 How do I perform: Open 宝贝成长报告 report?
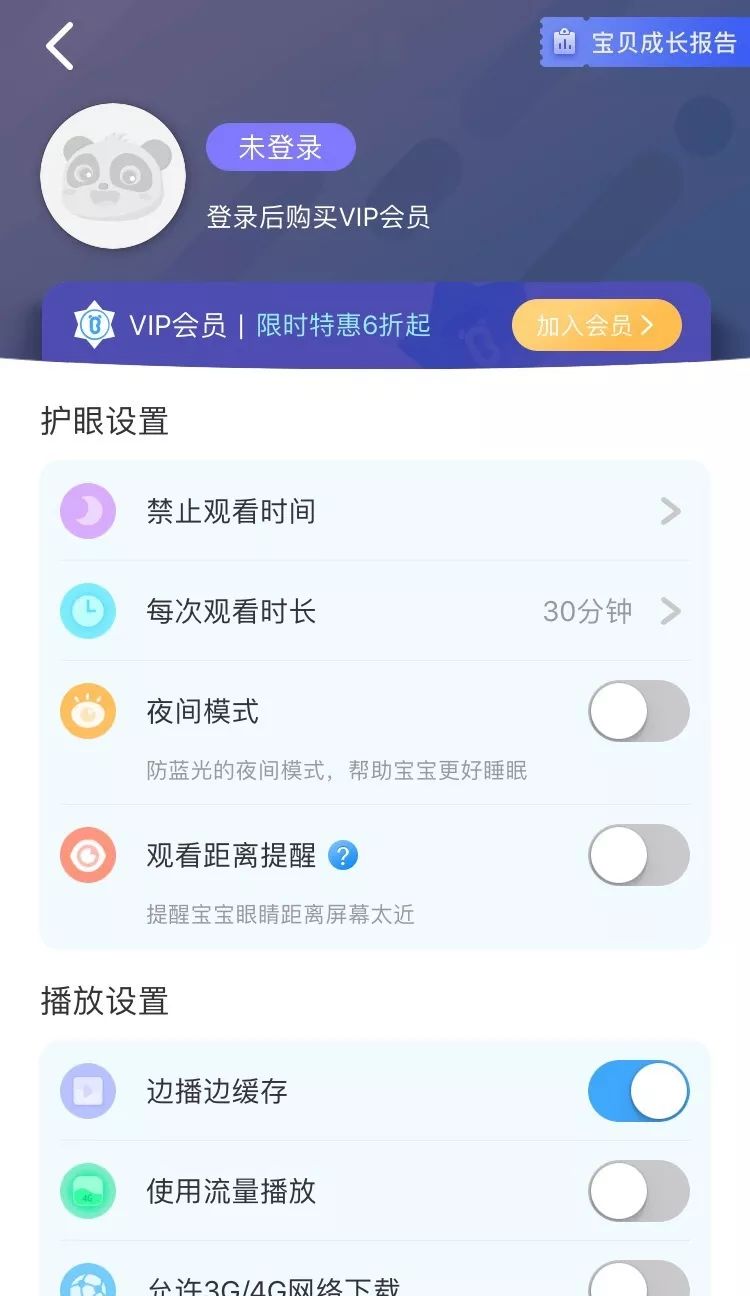[x=645, y=42]
